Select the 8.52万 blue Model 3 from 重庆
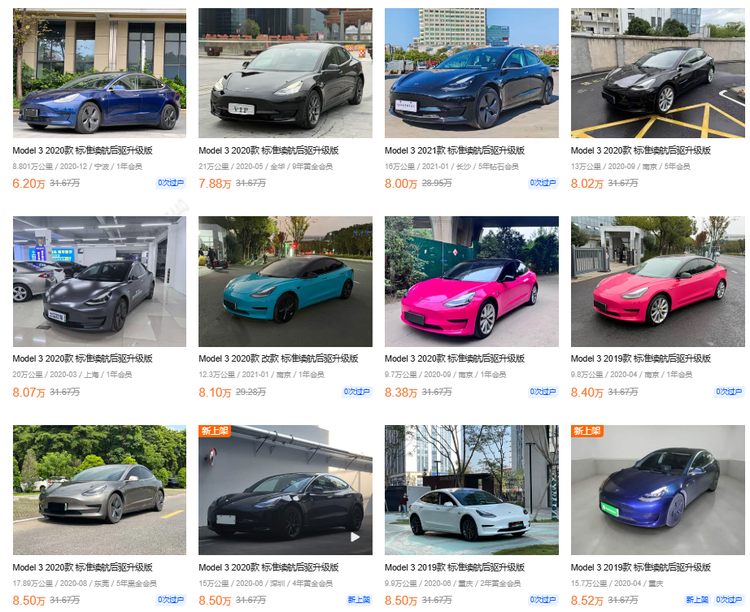Screen dimensions: 750x612 pyautogui.click(x=657, y=490)
